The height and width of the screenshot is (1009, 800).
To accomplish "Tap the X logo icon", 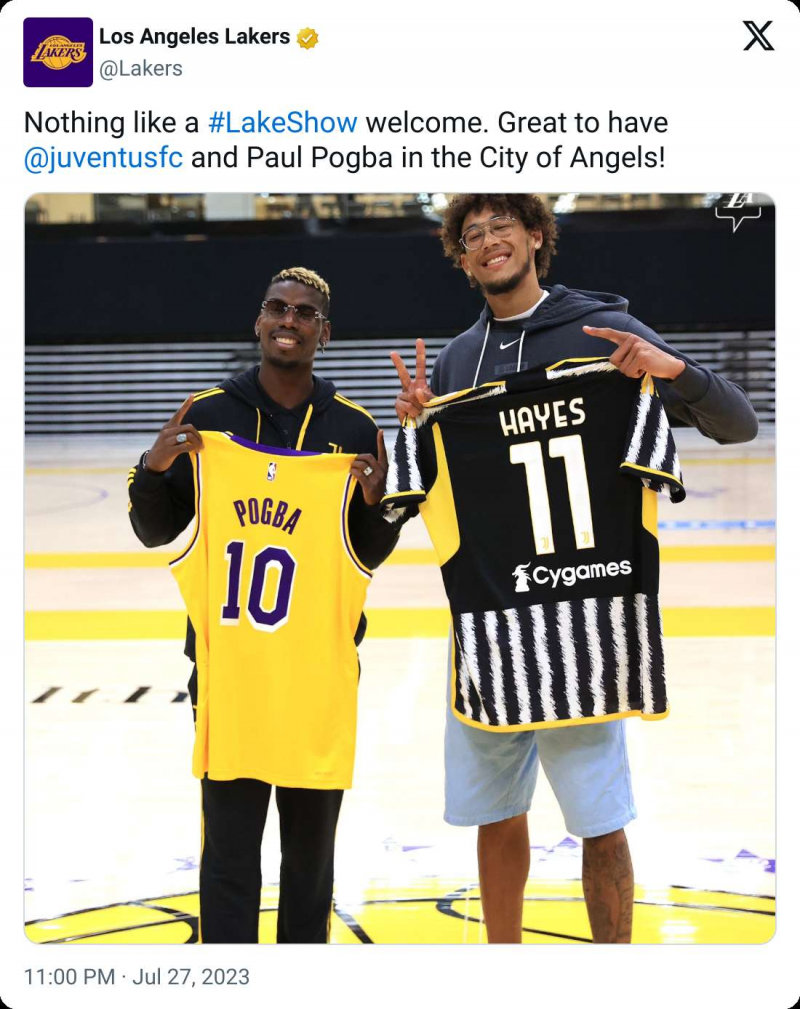I will pos(758,36).
